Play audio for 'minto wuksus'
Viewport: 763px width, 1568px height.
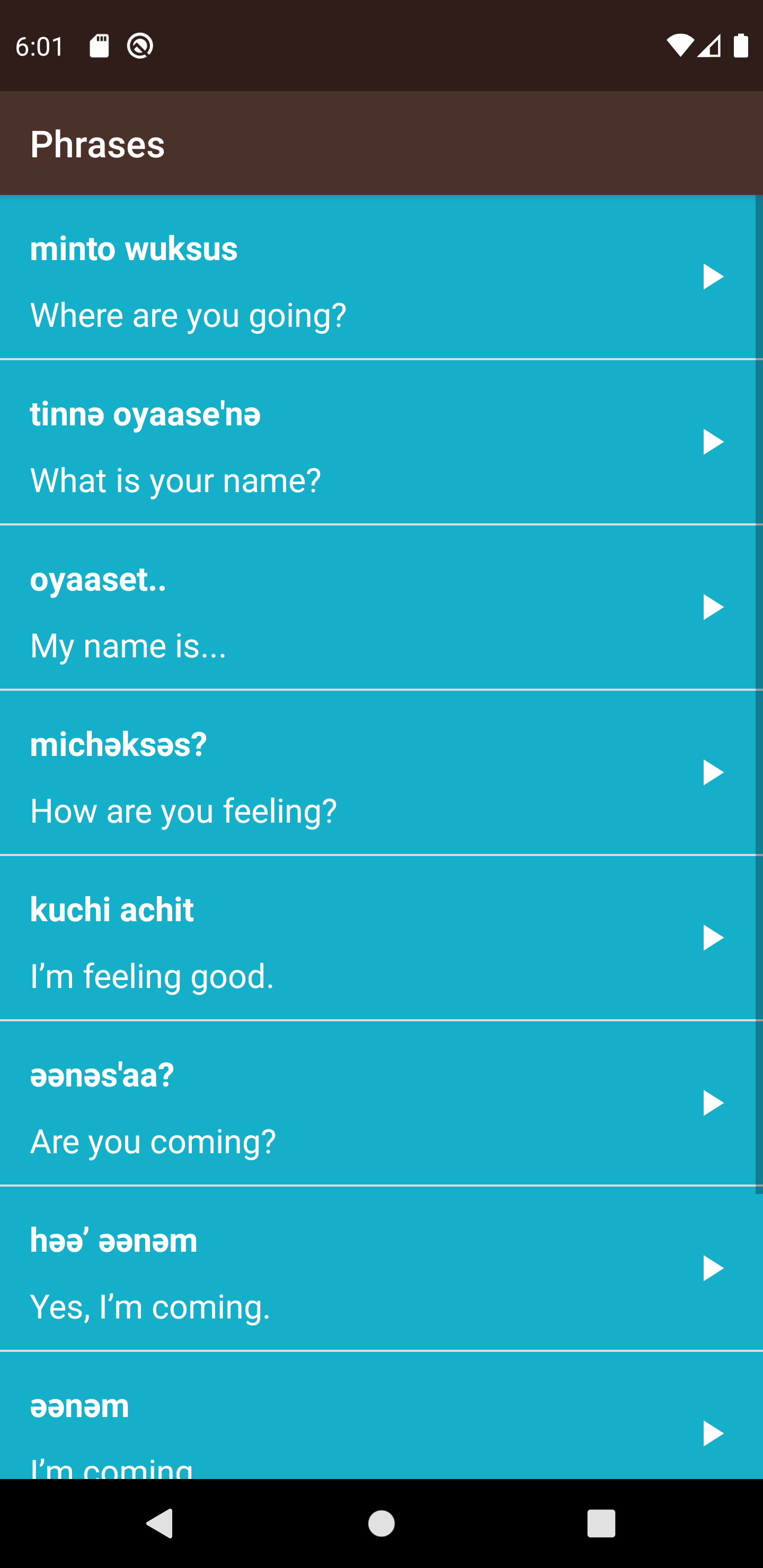(x=713, y=277)
